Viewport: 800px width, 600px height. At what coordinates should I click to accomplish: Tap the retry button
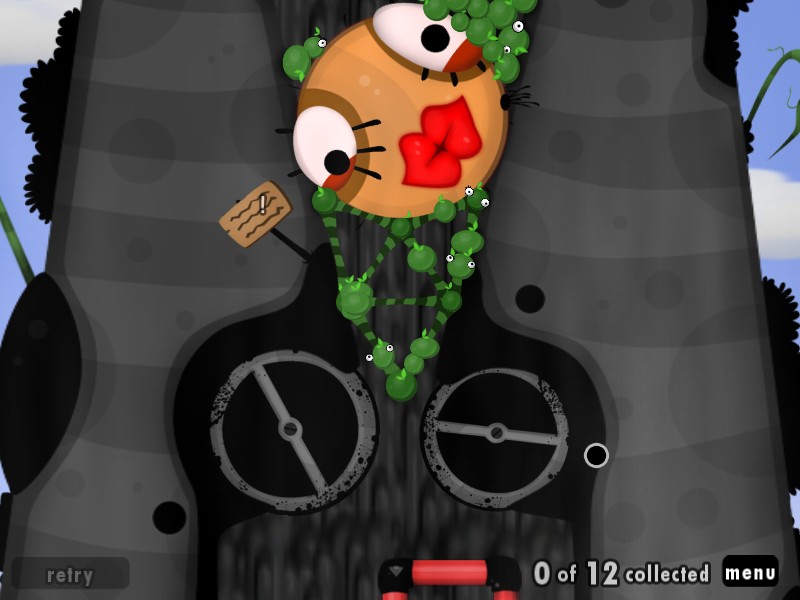point(70,575)
